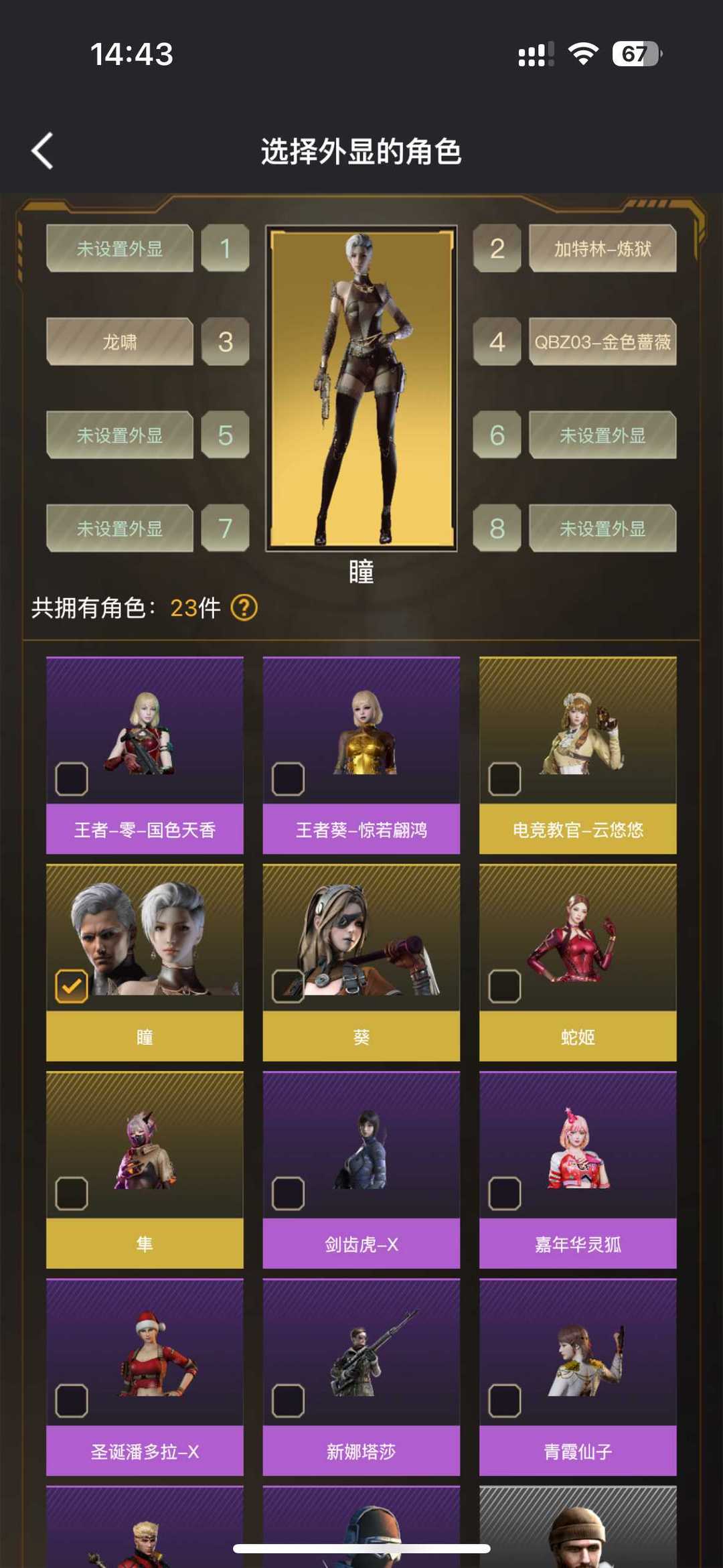Select display slot 7 未设置外显
The width and height of the screenshot is (723, 1568).
(x=120, y=528)
